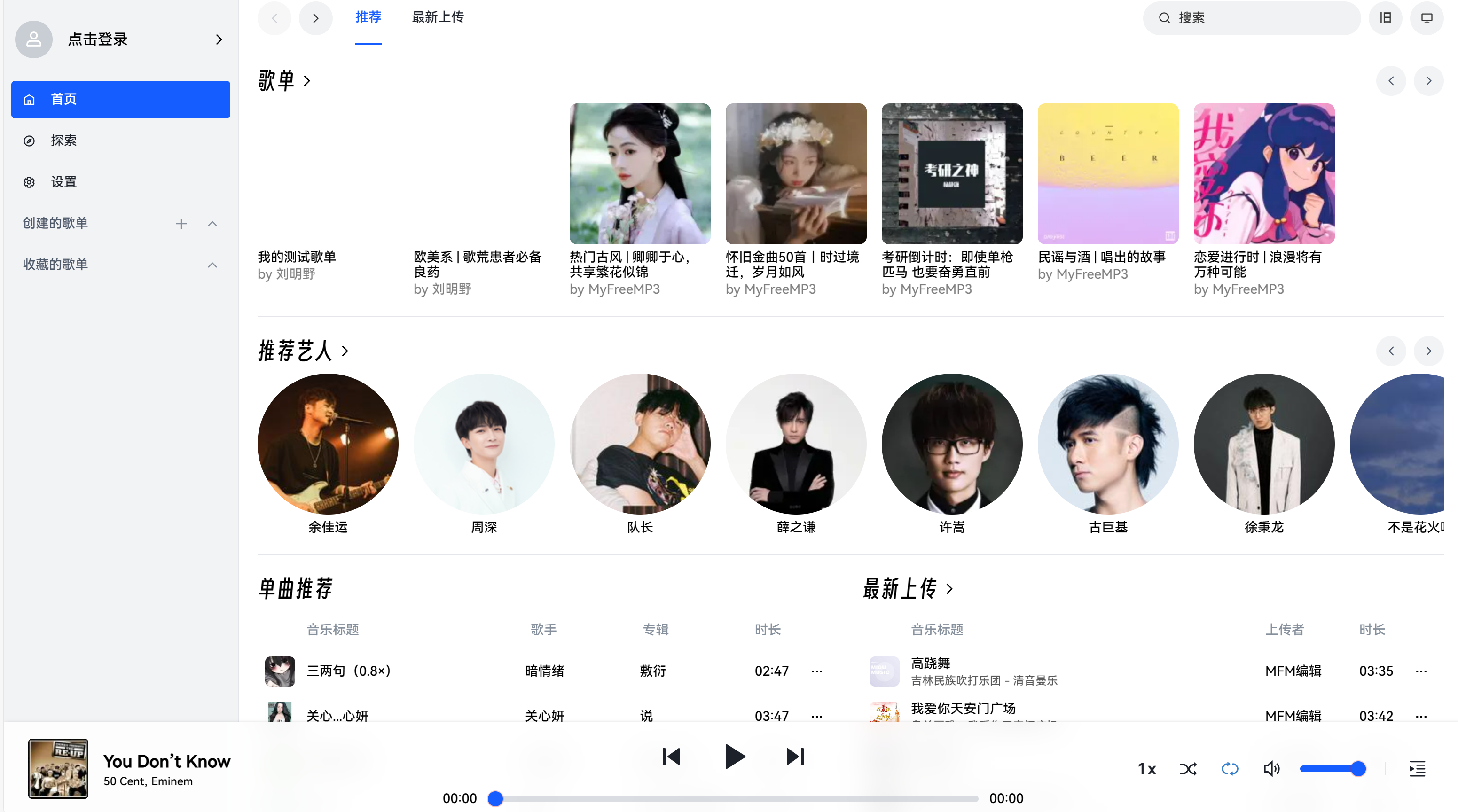Open the play queue list

pyautogui.click(x=1417, y=769)
